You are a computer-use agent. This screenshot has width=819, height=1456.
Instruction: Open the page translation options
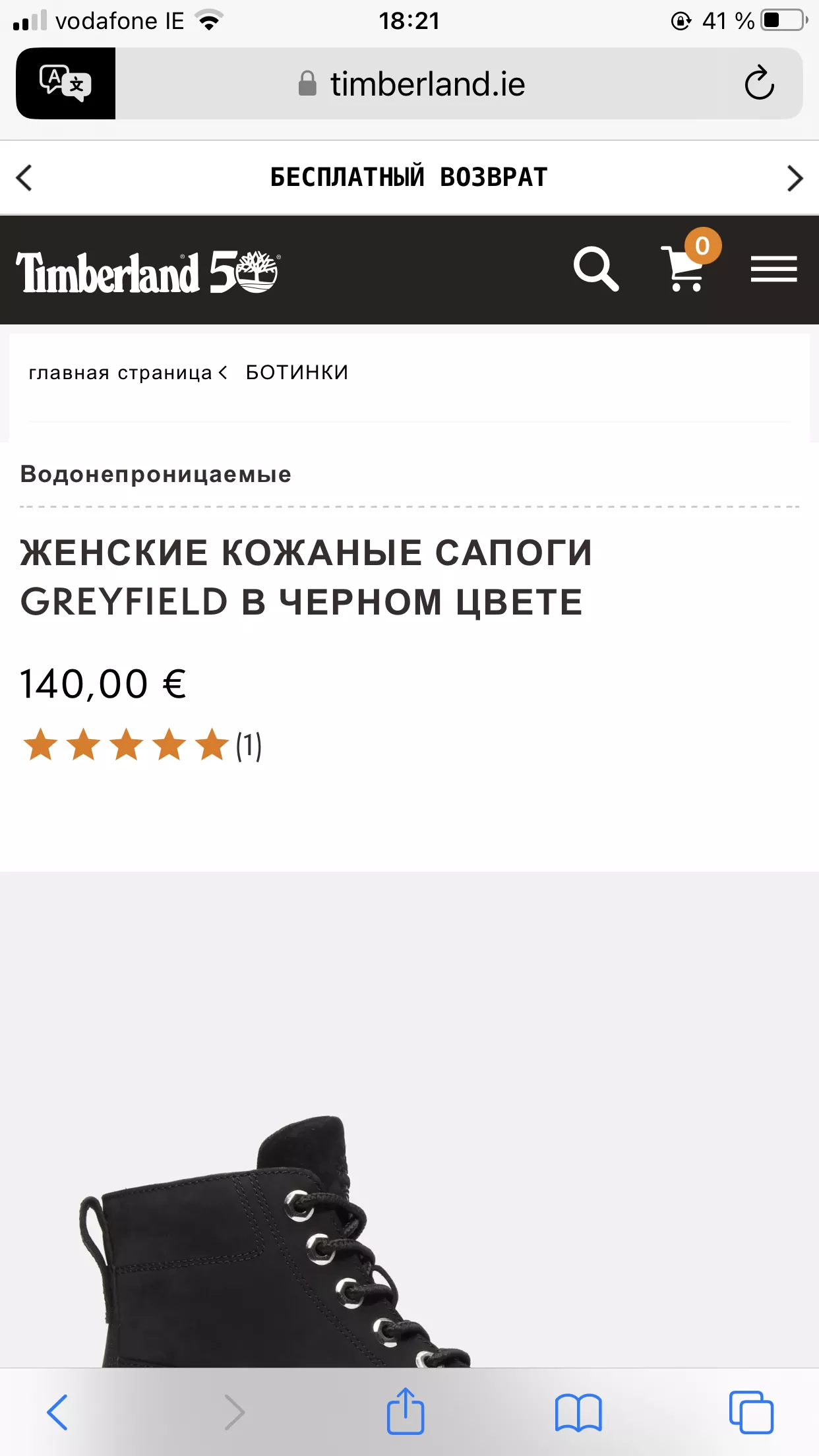coord(65,83)
